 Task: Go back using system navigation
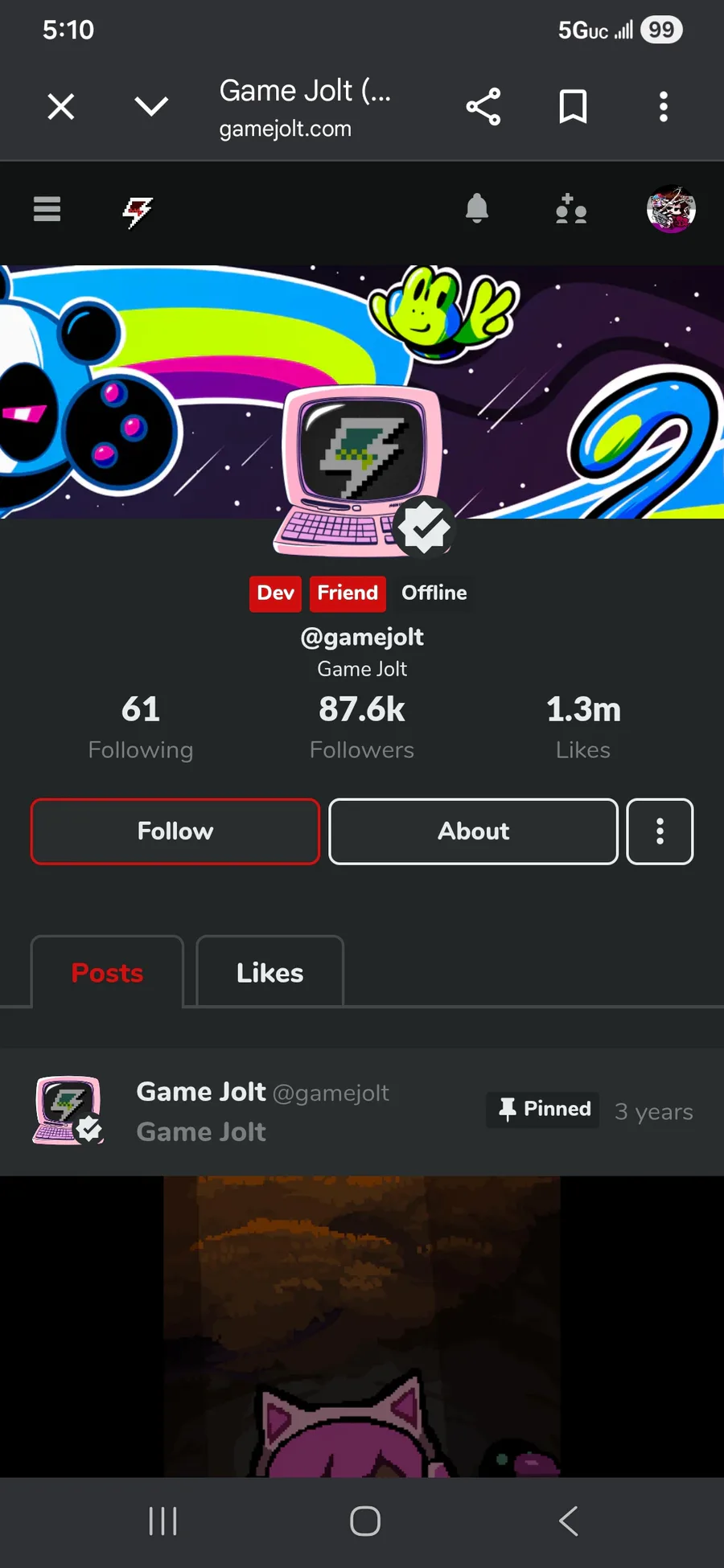click(x=568, y=1521)
